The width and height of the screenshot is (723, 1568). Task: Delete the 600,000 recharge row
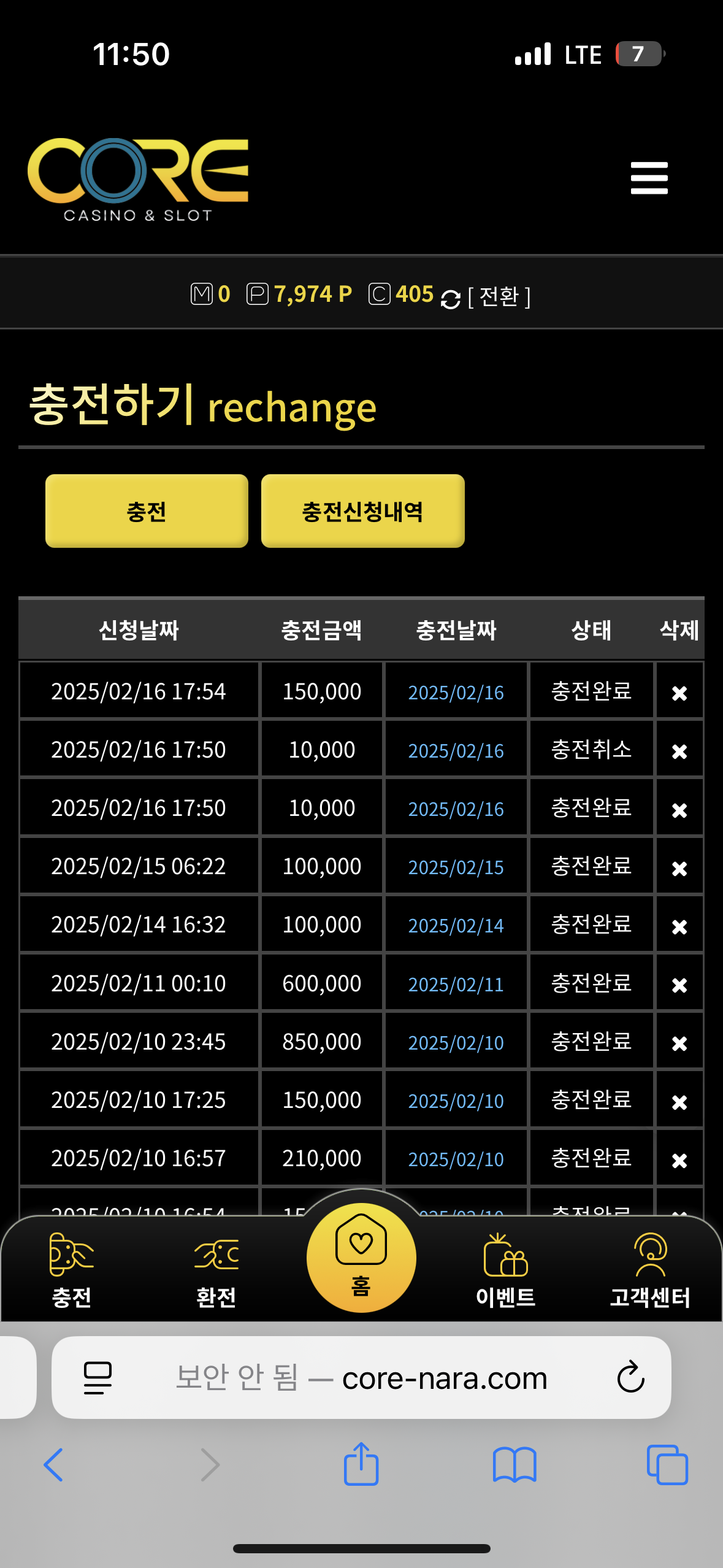(x=679, y=985)
